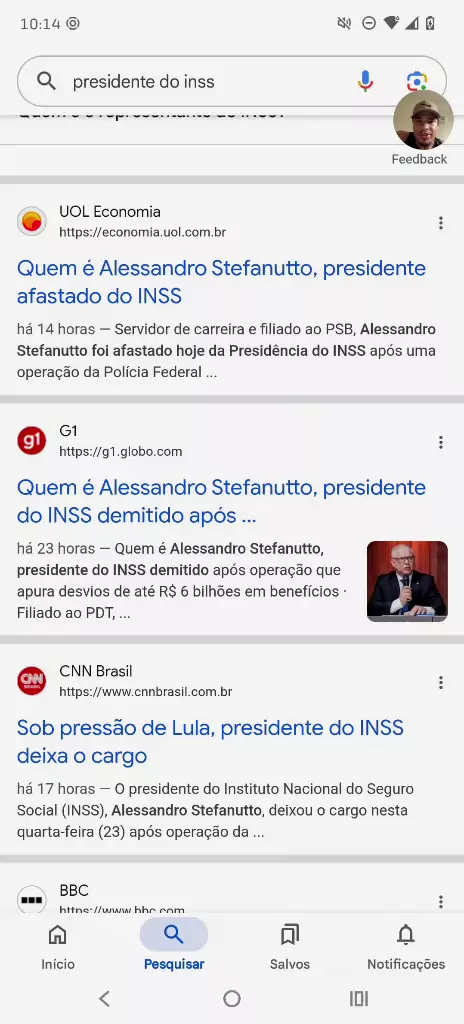Open the Notificações tab
The width and height of the screenshot is (464, 1024).
point(406,947)
